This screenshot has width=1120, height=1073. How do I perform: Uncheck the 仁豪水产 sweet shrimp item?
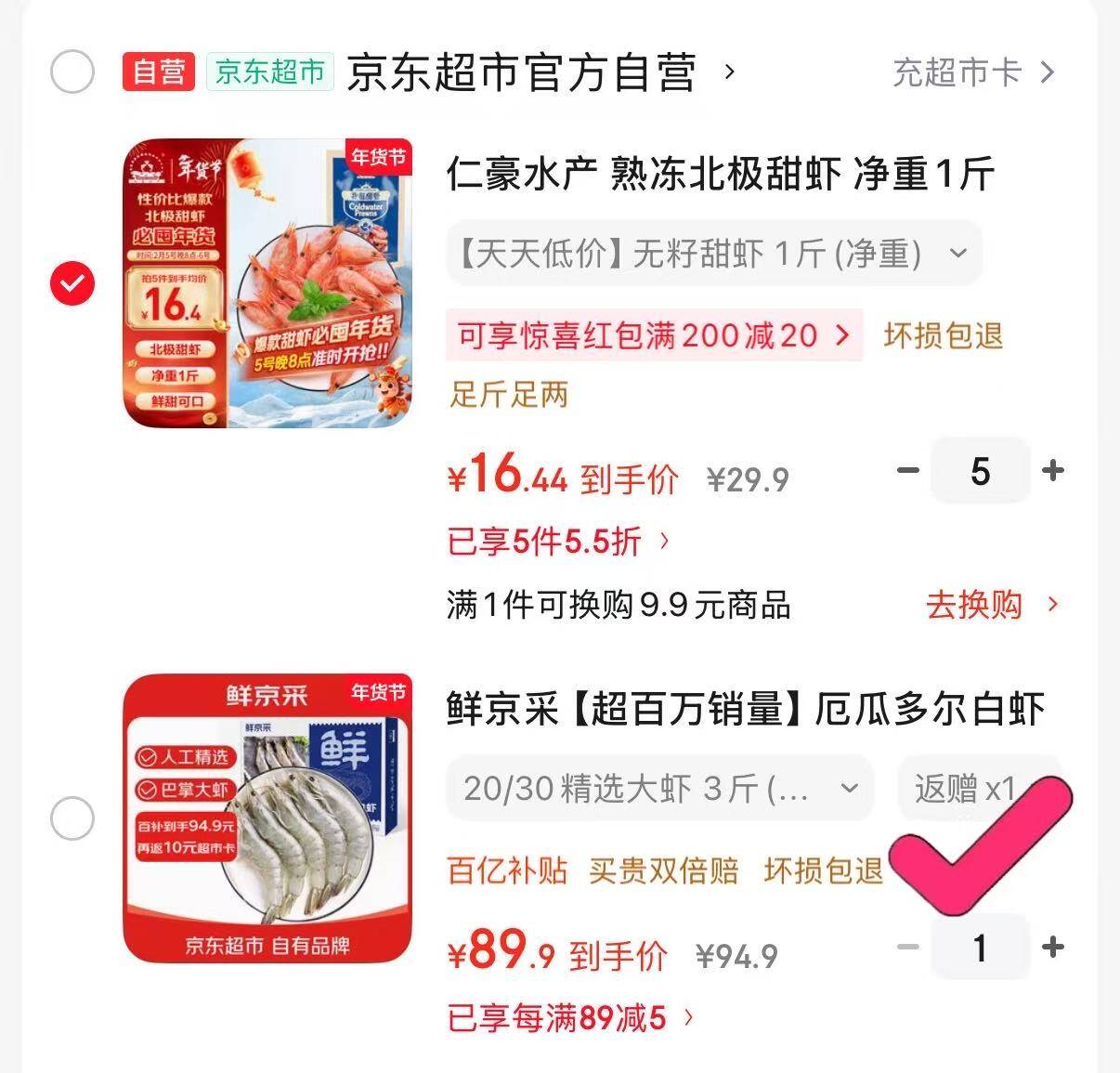pyautogui.click(x=72, y=282)
